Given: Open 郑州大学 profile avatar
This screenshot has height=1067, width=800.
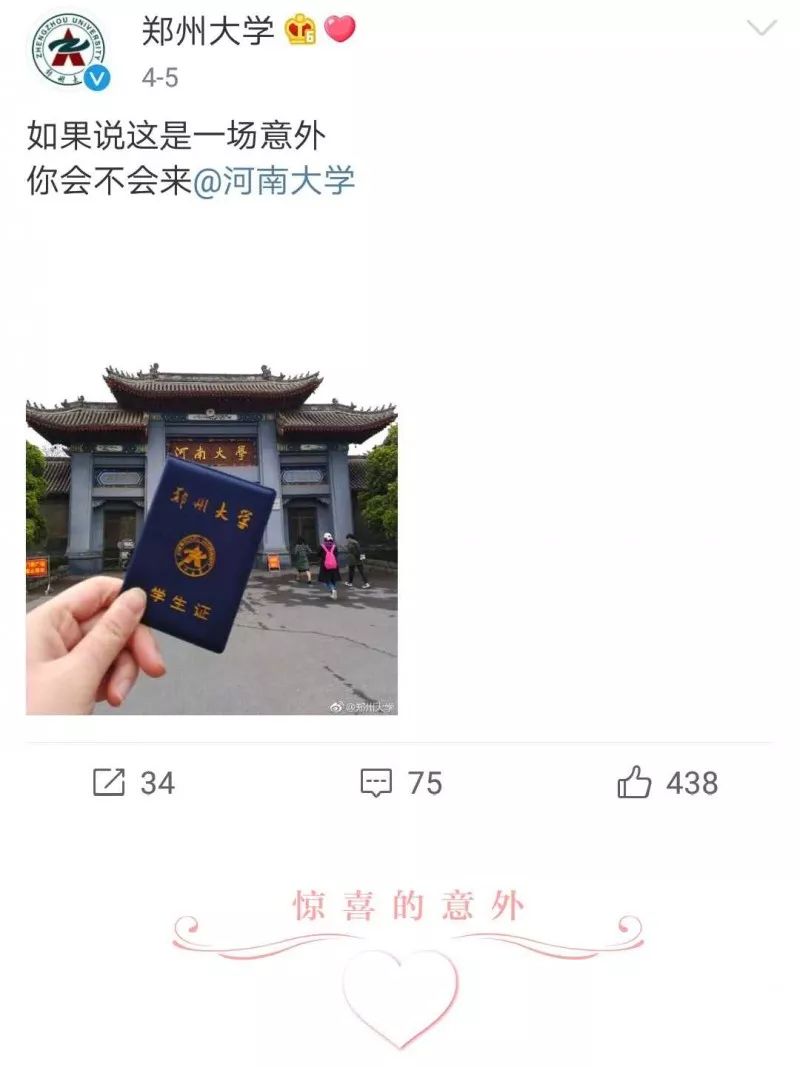Looking at the screenshot, I should (70, 52).
